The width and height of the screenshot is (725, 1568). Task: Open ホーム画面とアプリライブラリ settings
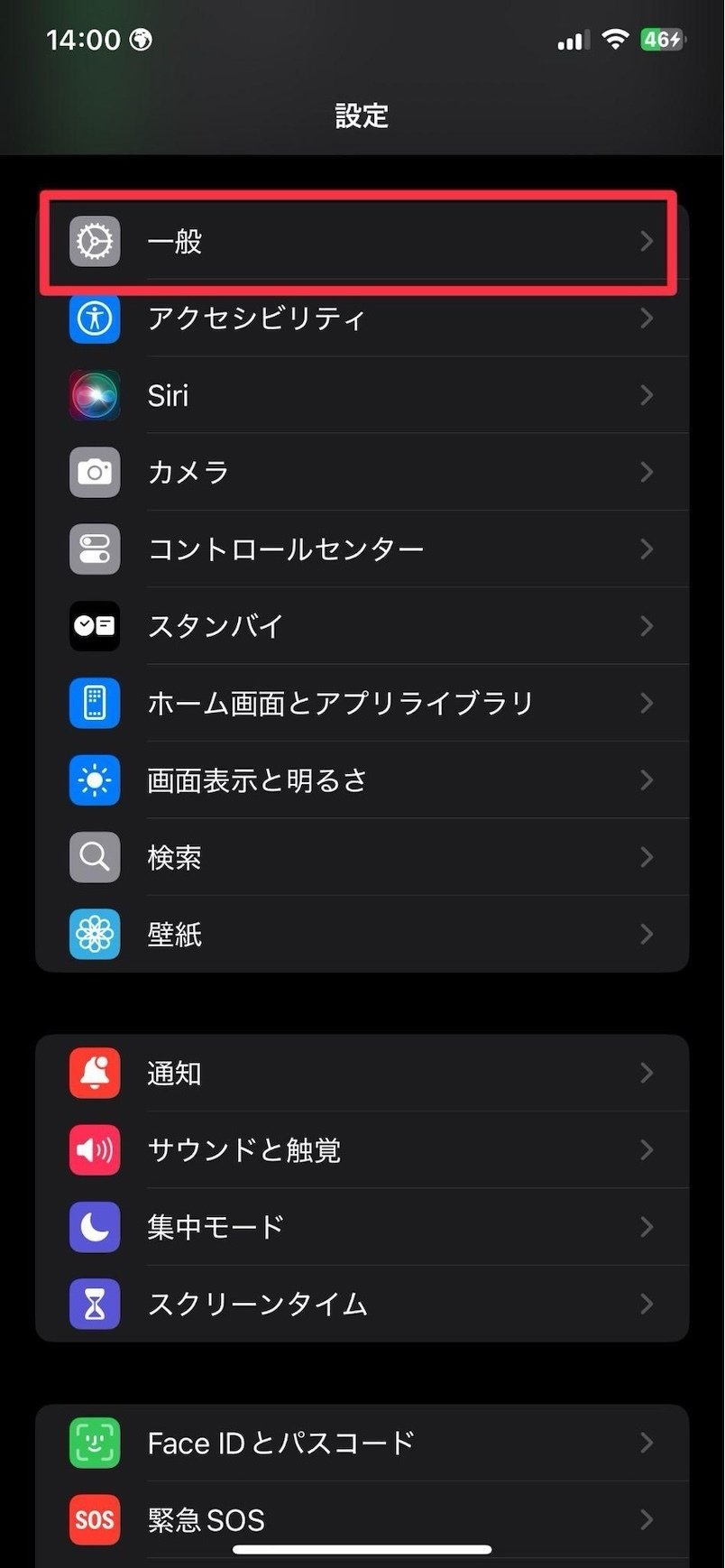[361, 703]
